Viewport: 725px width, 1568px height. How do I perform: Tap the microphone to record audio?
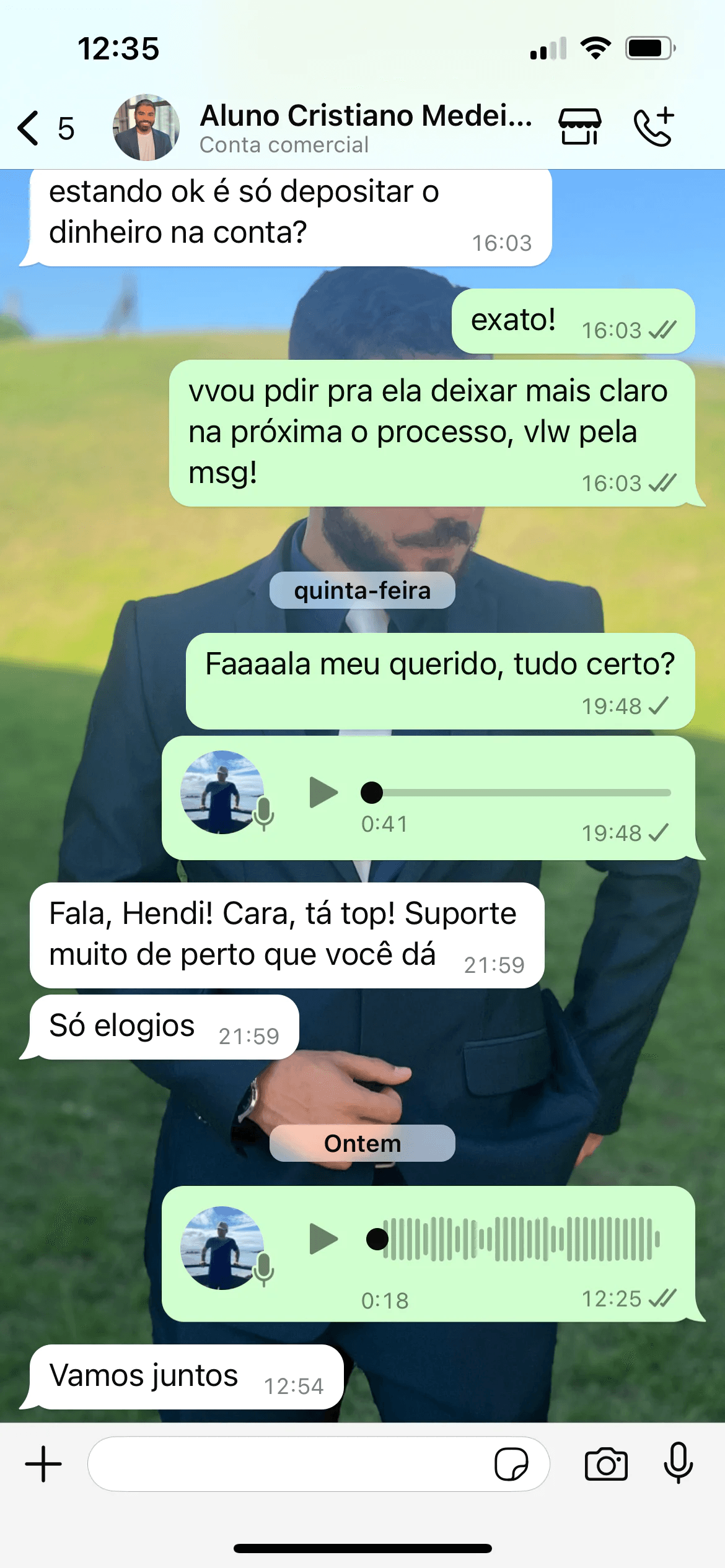coord(678,1463)
